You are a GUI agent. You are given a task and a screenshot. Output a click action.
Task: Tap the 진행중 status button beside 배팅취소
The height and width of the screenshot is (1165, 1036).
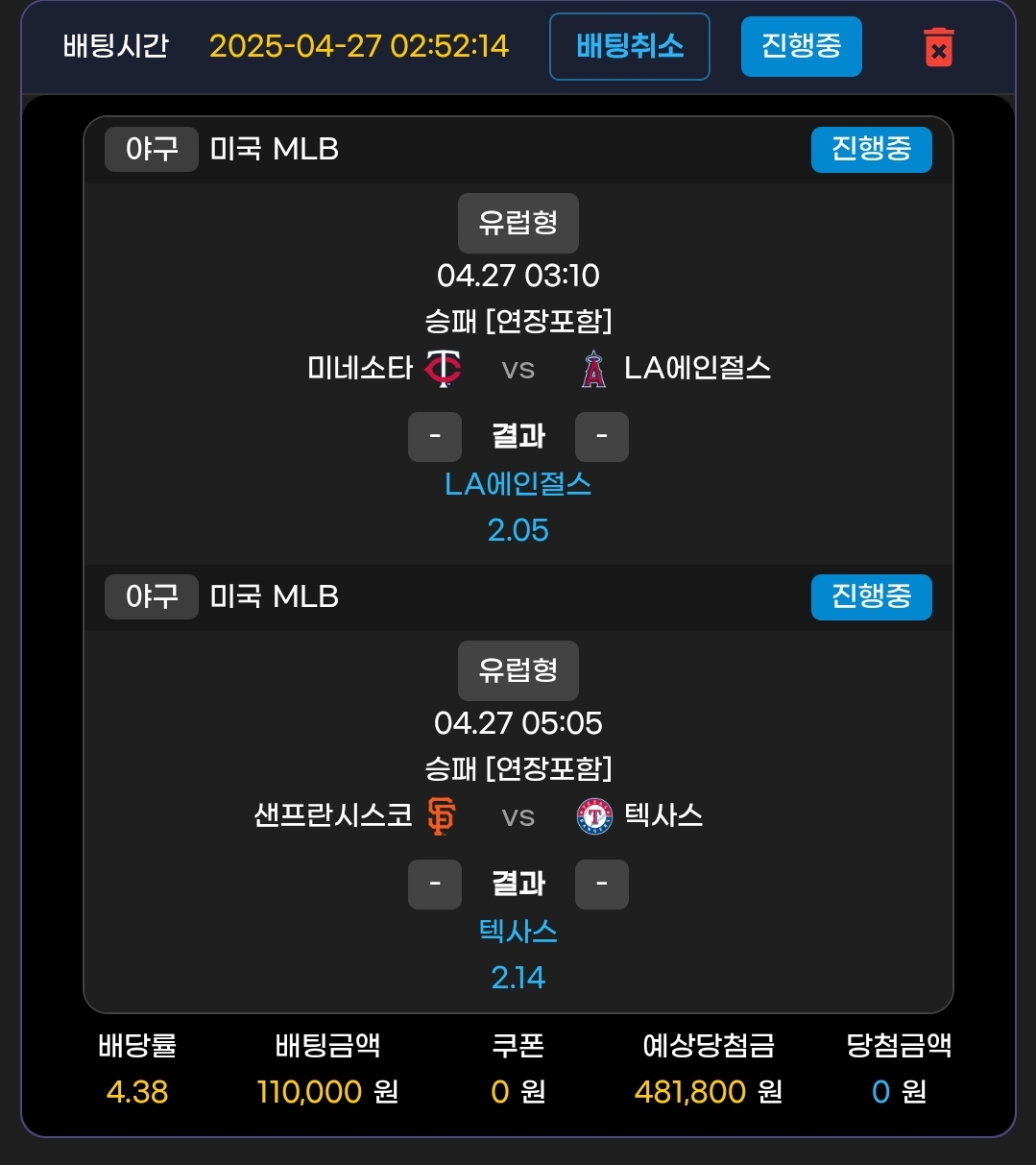click(801, 46)
